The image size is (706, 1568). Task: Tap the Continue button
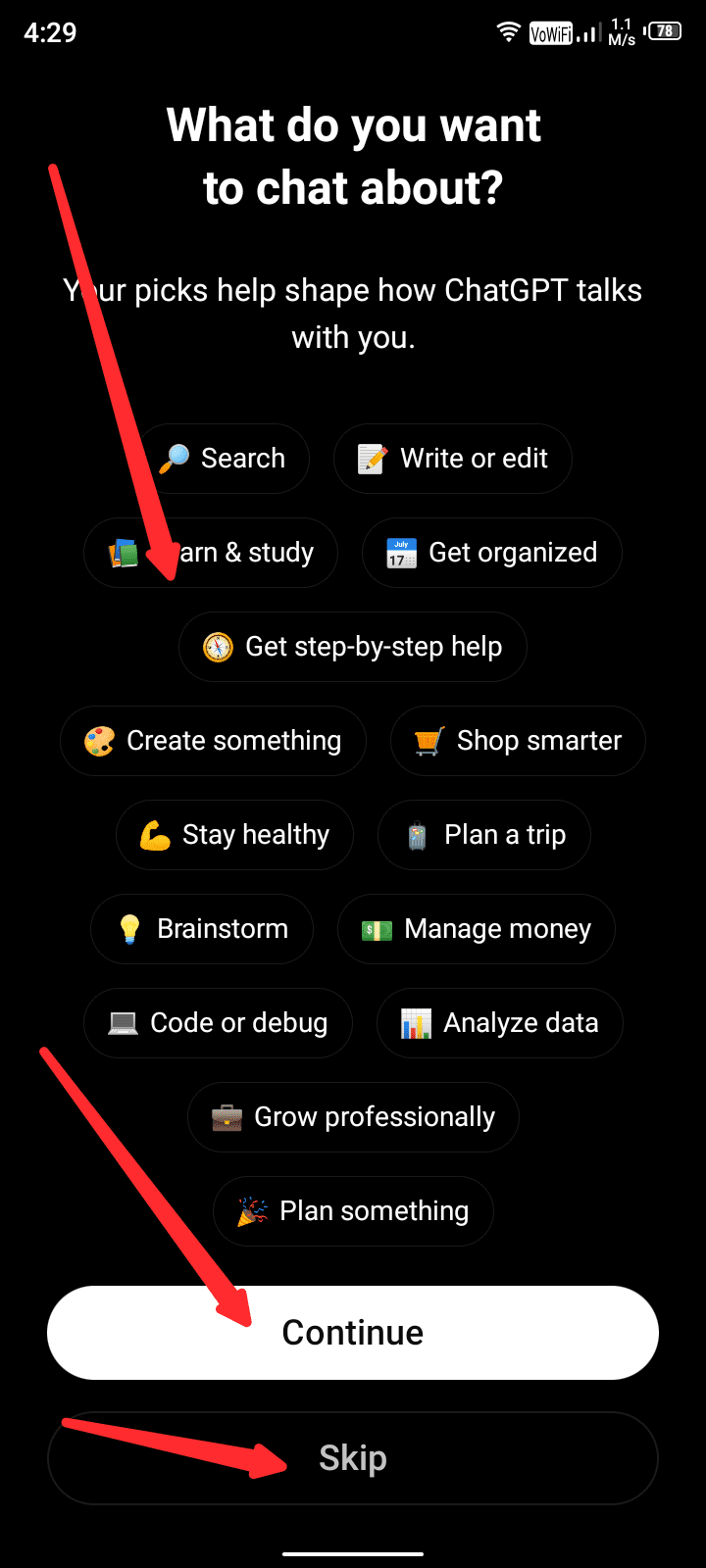[x=353, y=1333]
